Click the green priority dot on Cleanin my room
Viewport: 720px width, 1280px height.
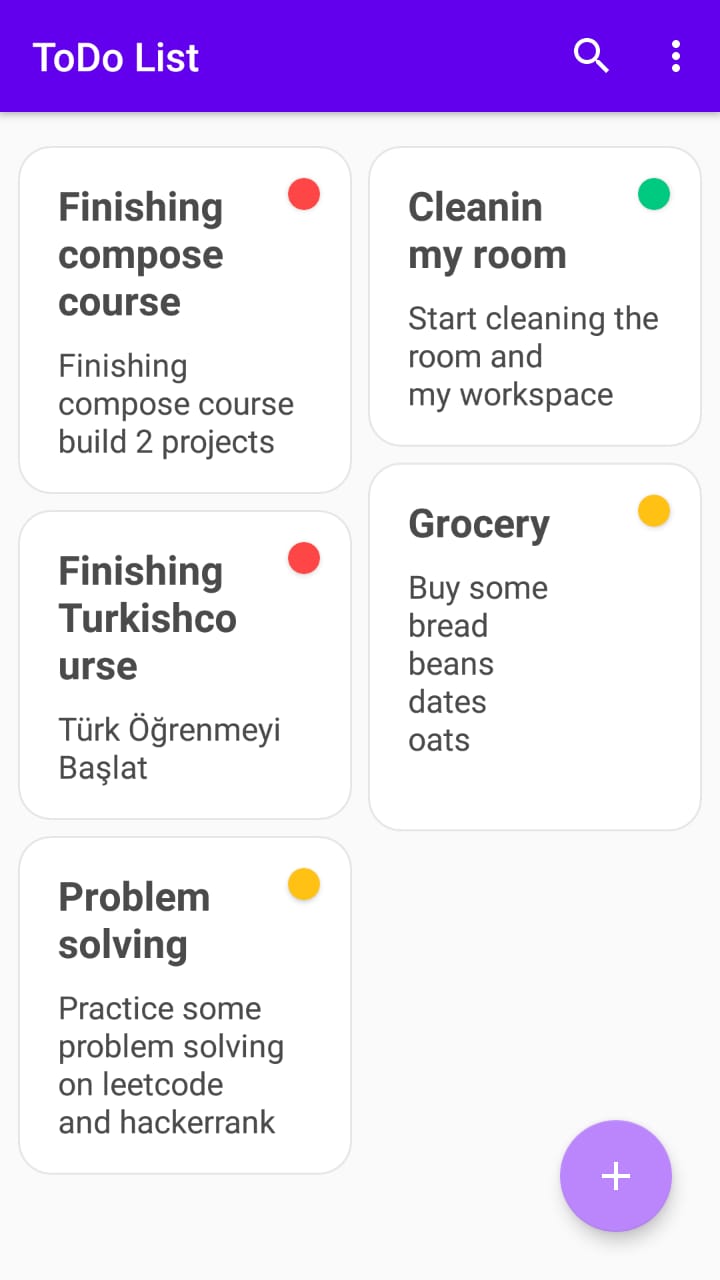pyautogui.click(x=653, y=193)
